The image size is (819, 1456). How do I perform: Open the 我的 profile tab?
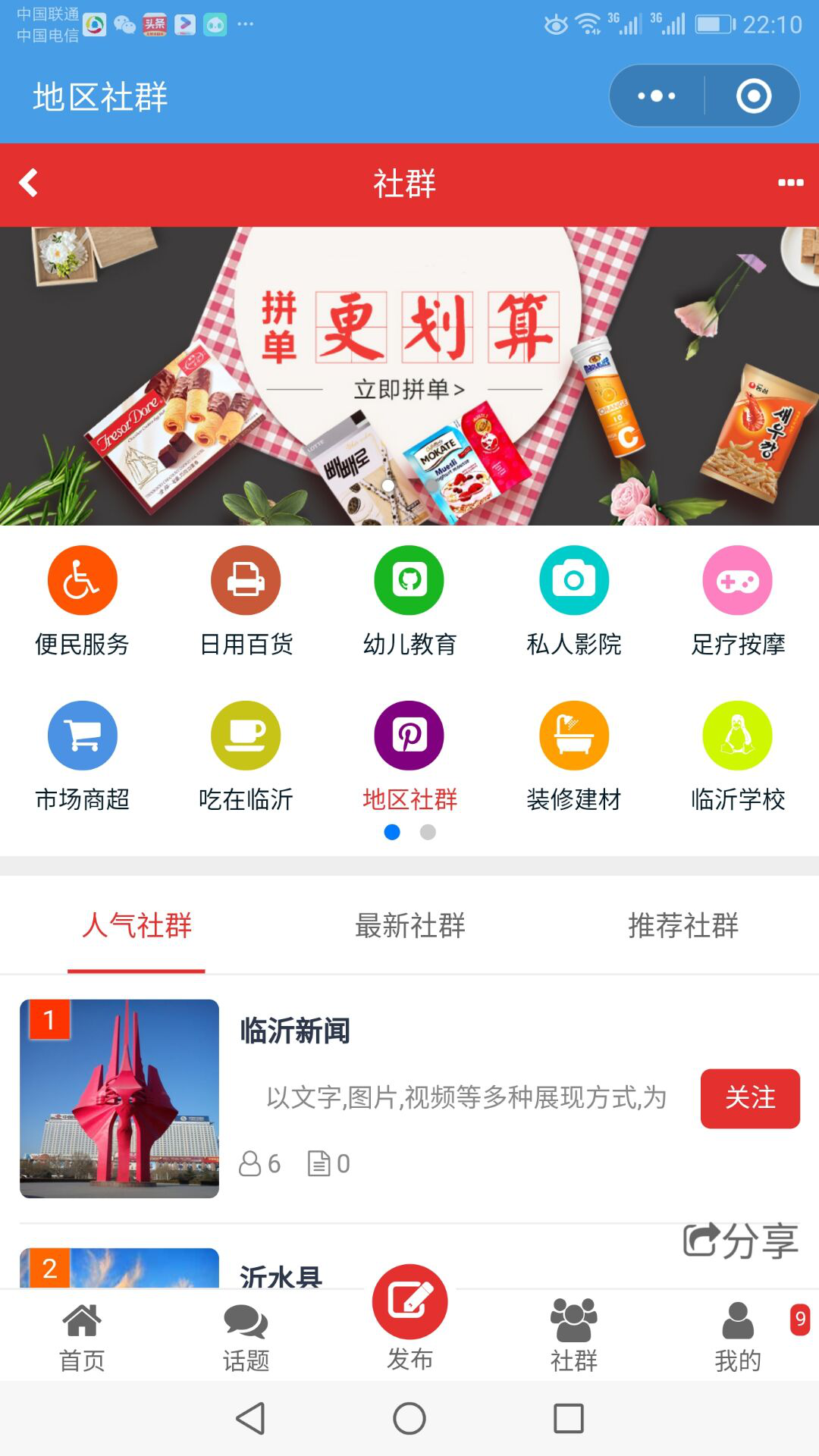pos(737,1338)
